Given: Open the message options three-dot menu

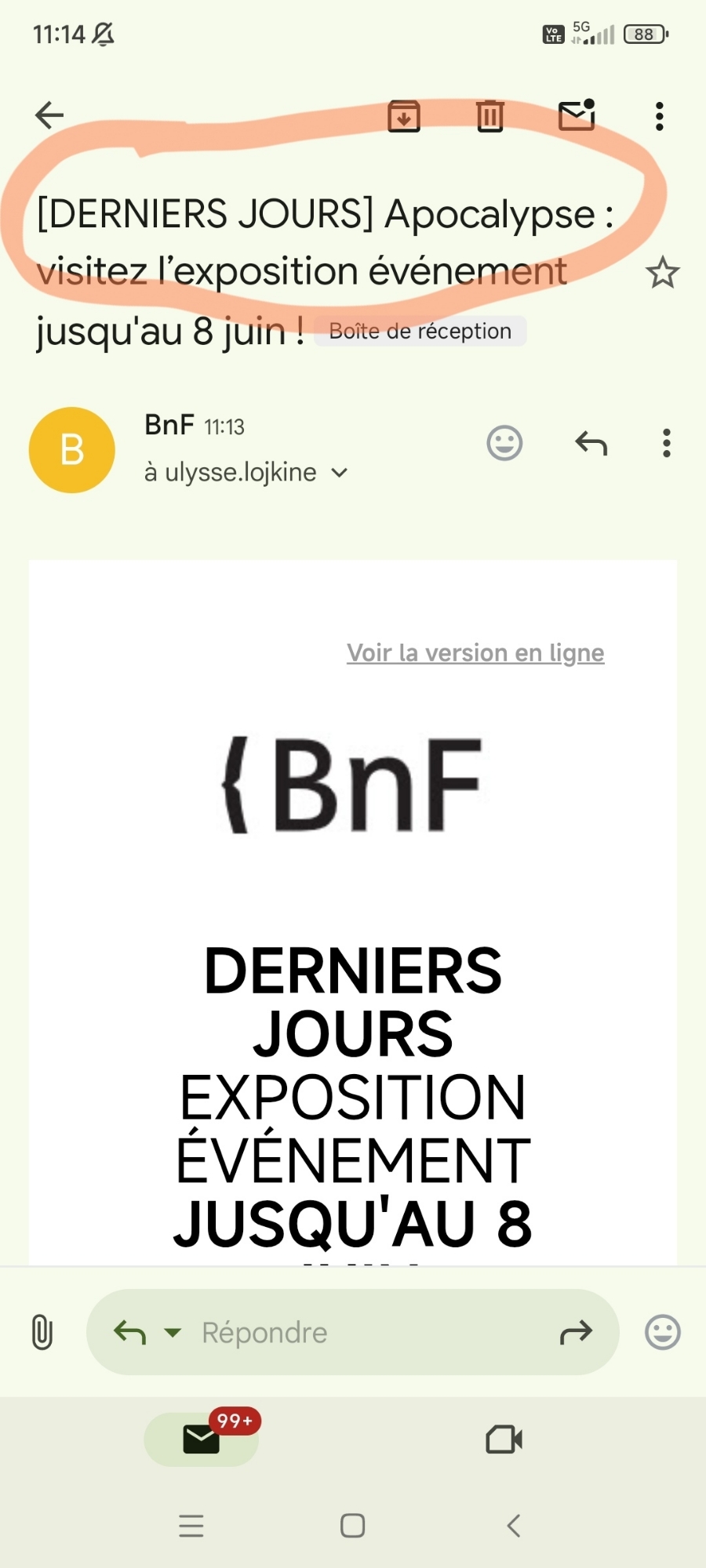Looking at the screenshot, I should [666, 444].
